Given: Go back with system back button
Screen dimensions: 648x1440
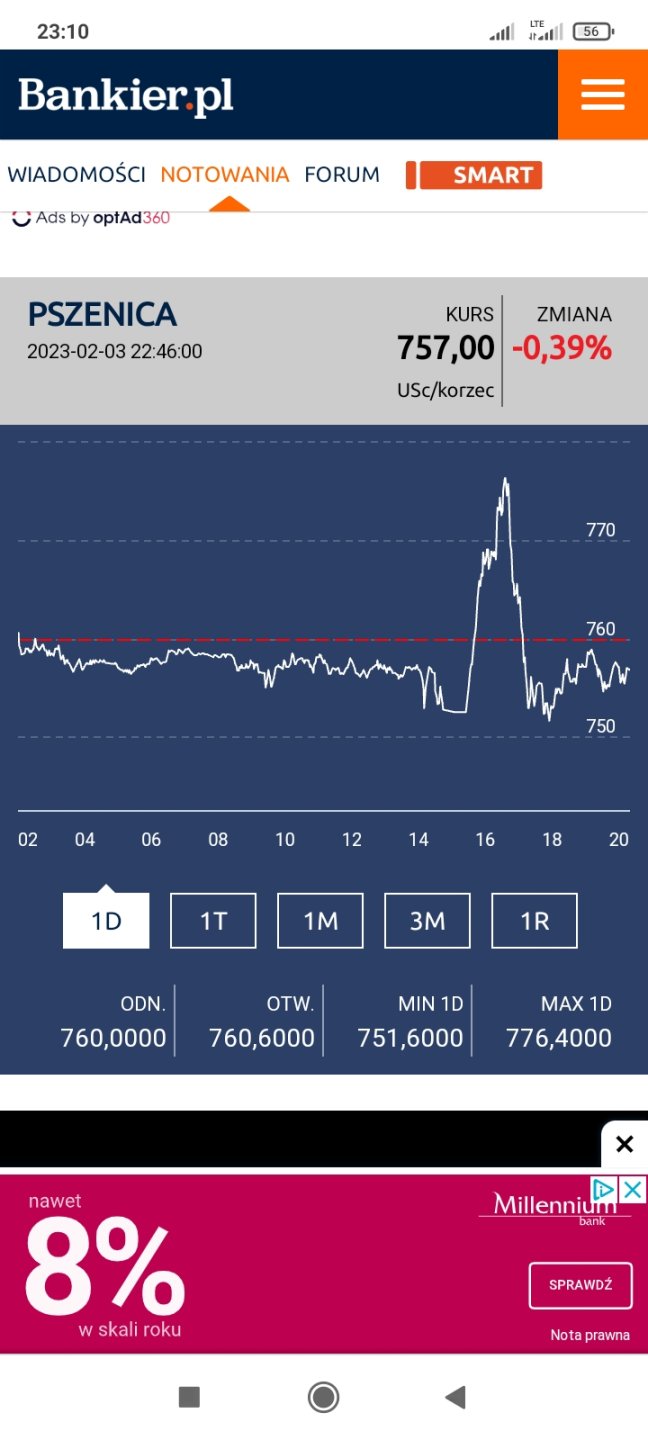Looking at the screenshot, I should click(456, 1397).
